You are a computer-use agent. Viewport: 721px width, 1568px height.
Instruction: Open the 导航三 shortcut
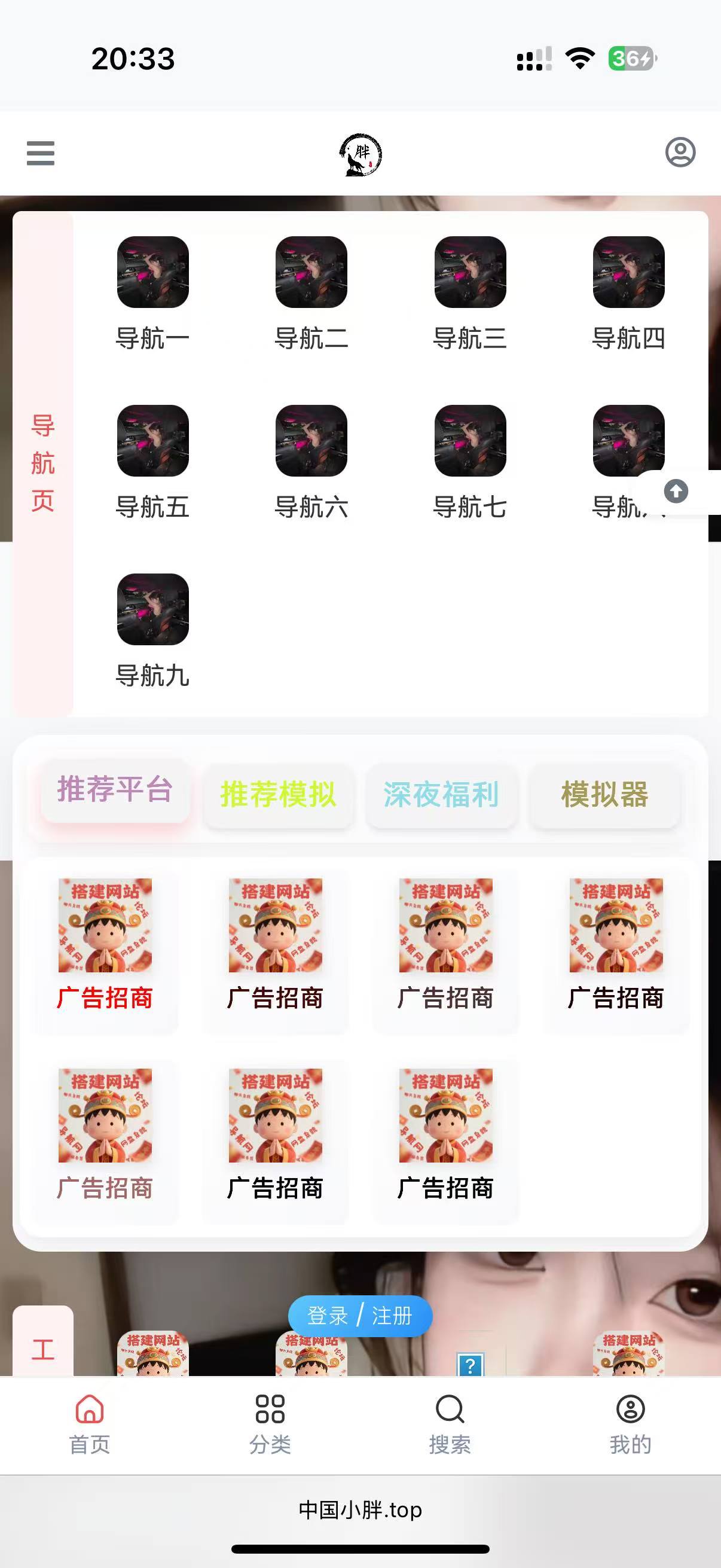tap(470, 293)
